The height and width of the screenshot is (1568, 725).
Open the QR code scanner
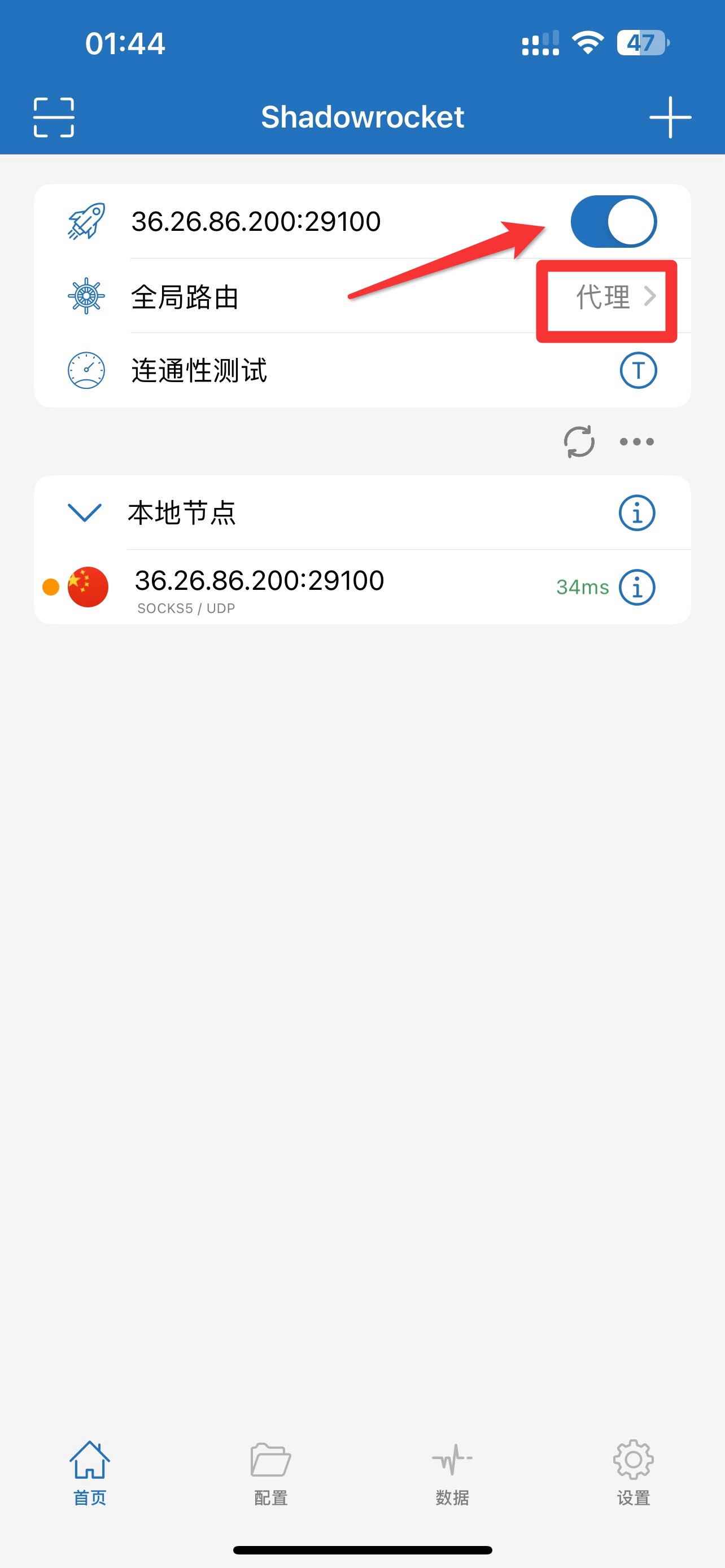click(x=54, y=117)
